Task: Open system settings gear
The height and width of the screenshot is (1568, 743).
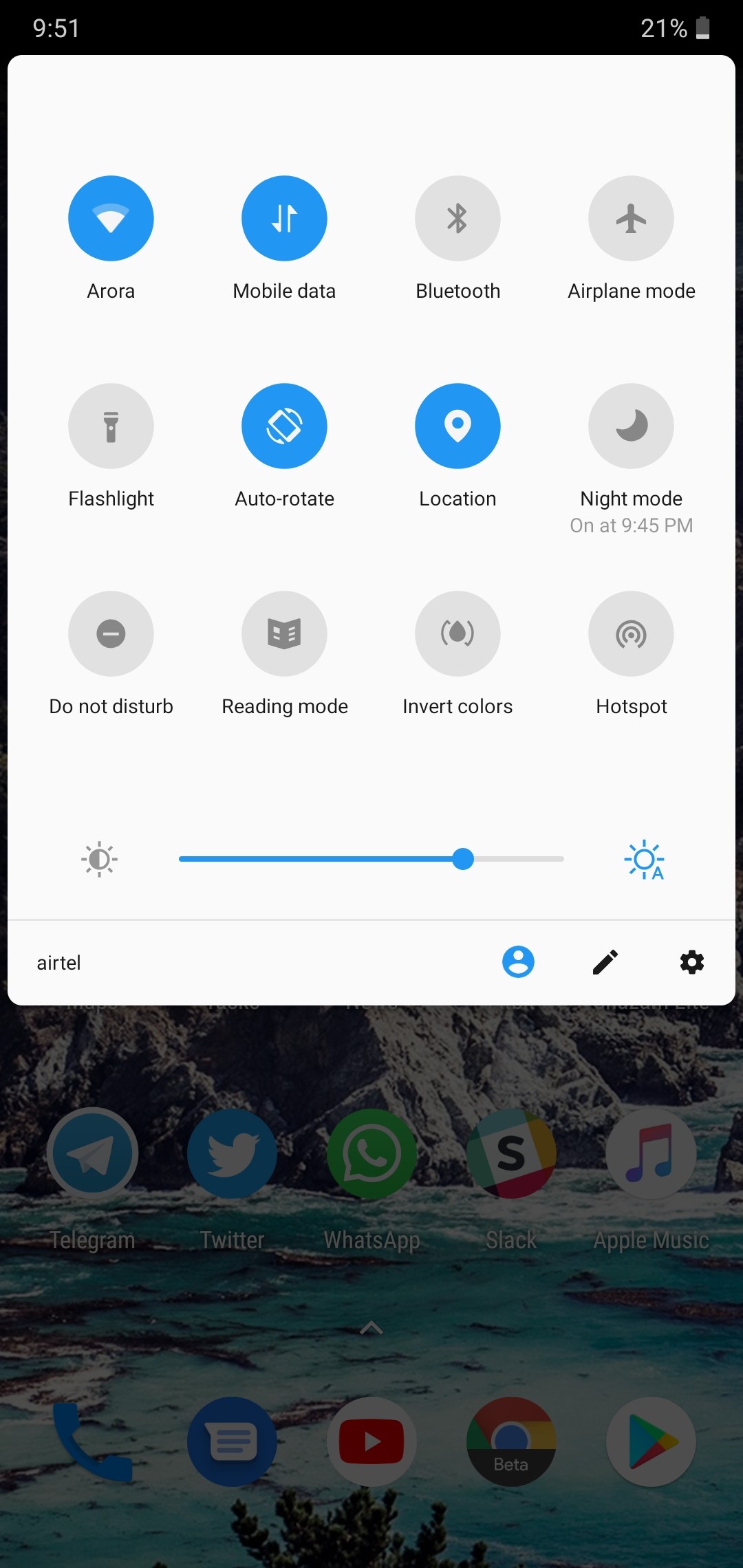Action: point(692,962)
